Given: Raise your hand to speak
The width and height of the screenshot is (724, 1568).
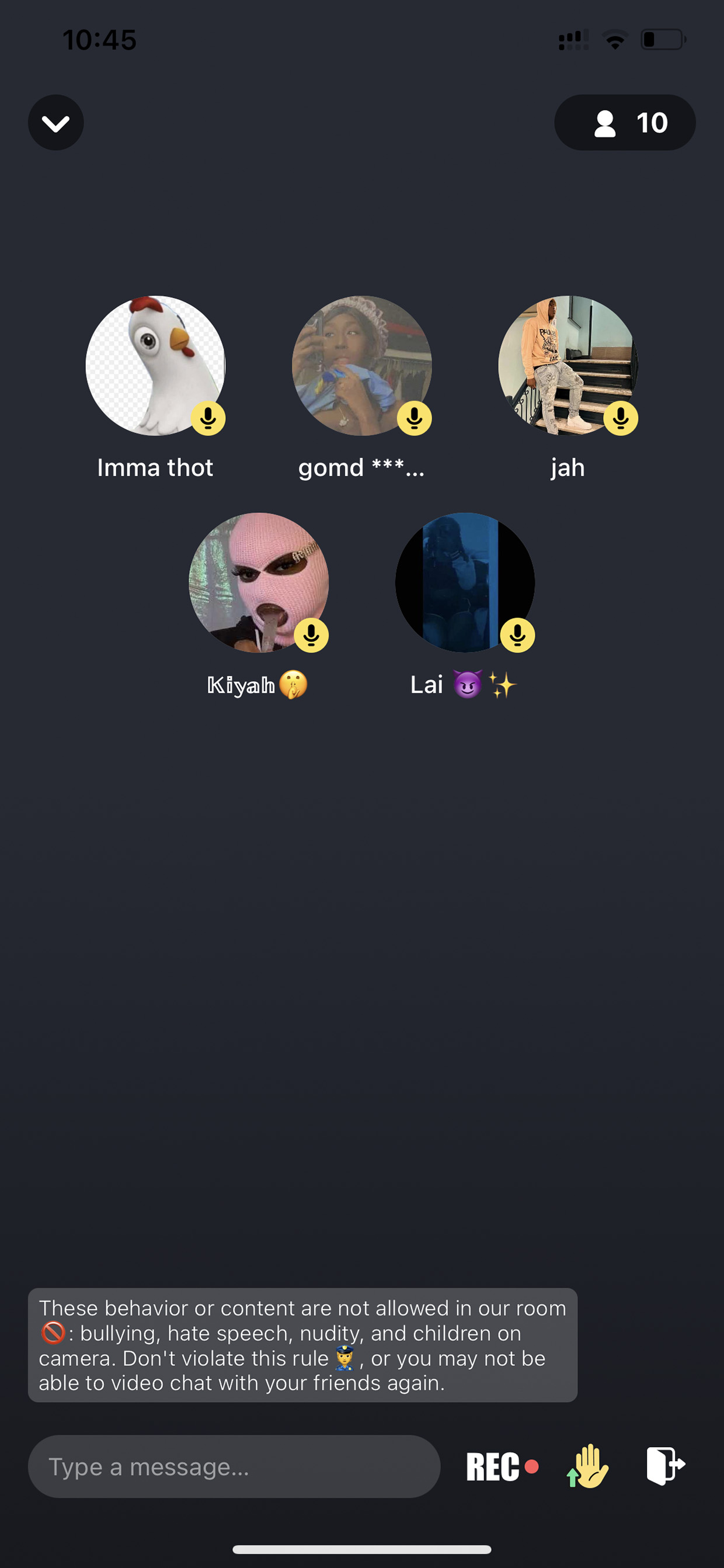Looking at the screenshot, I should (x=588, y=1466).
